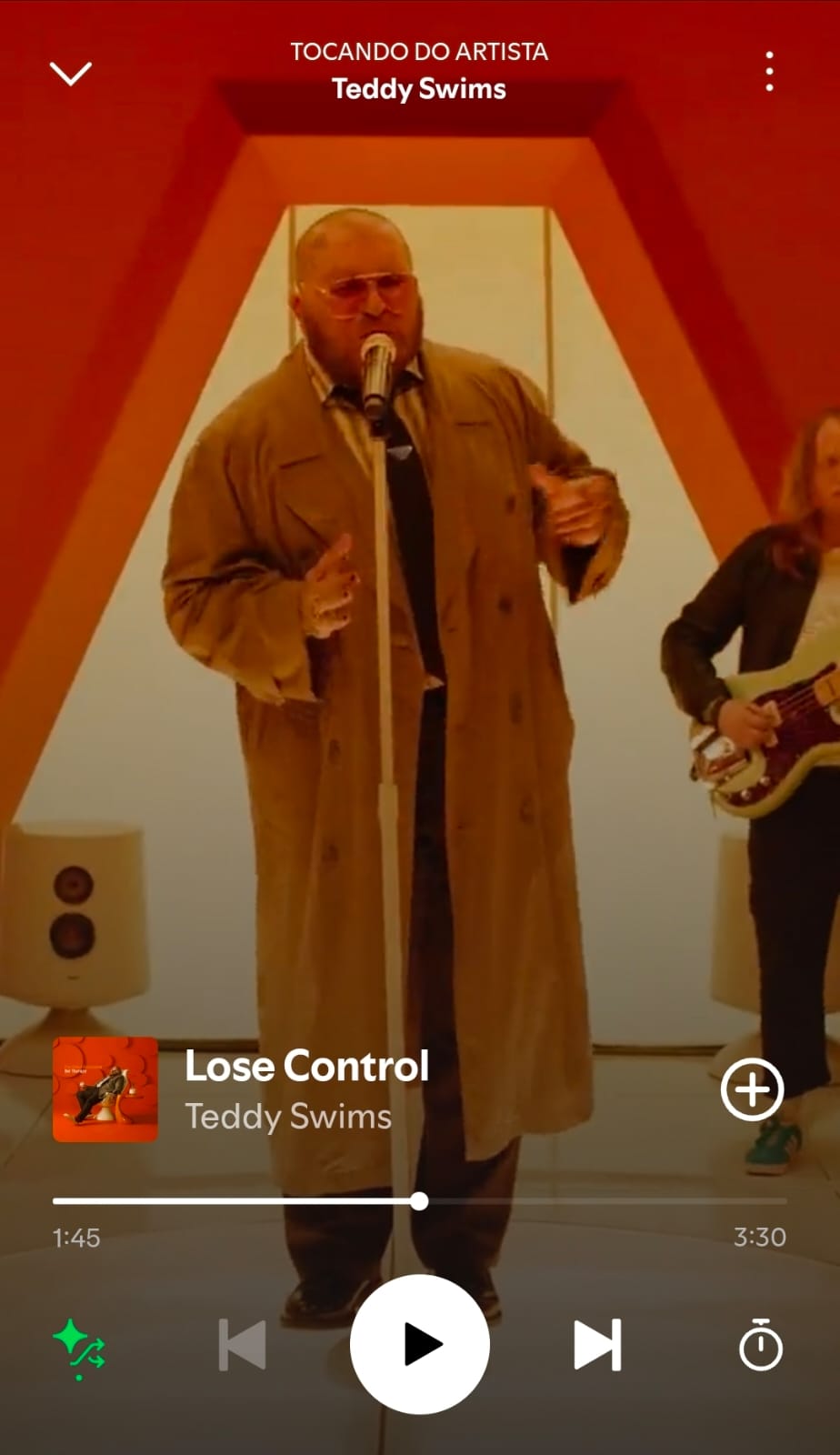
Task: Tap the TOCANDO DO ARTISTA label
Action: pos(419,52)
